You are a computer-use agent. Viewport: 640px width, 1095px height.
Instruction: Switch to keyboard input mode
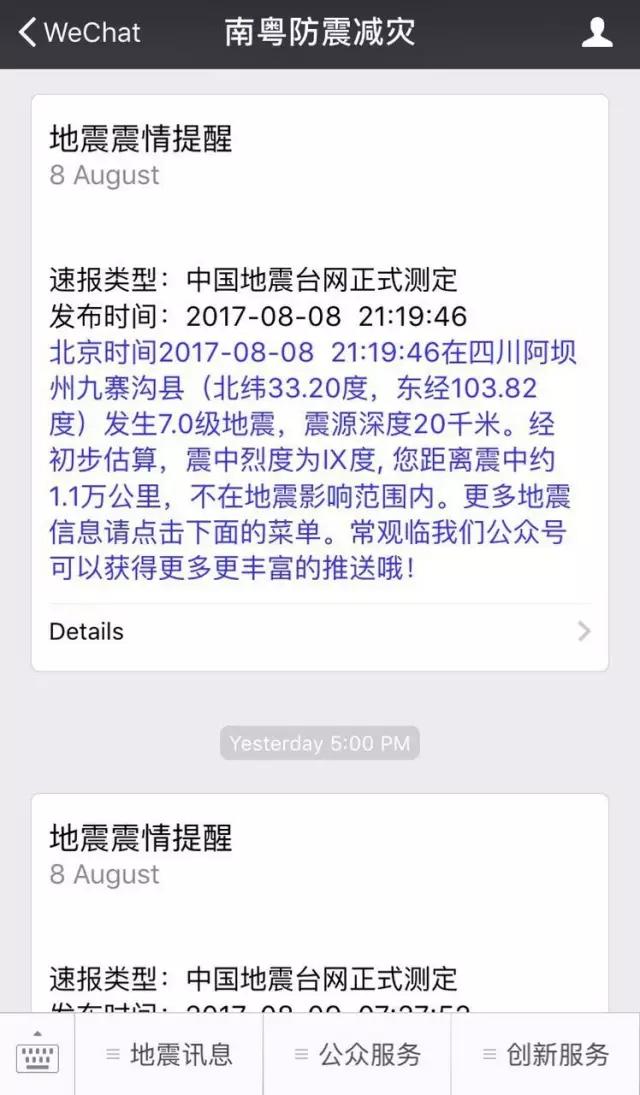coord(37,1054)
